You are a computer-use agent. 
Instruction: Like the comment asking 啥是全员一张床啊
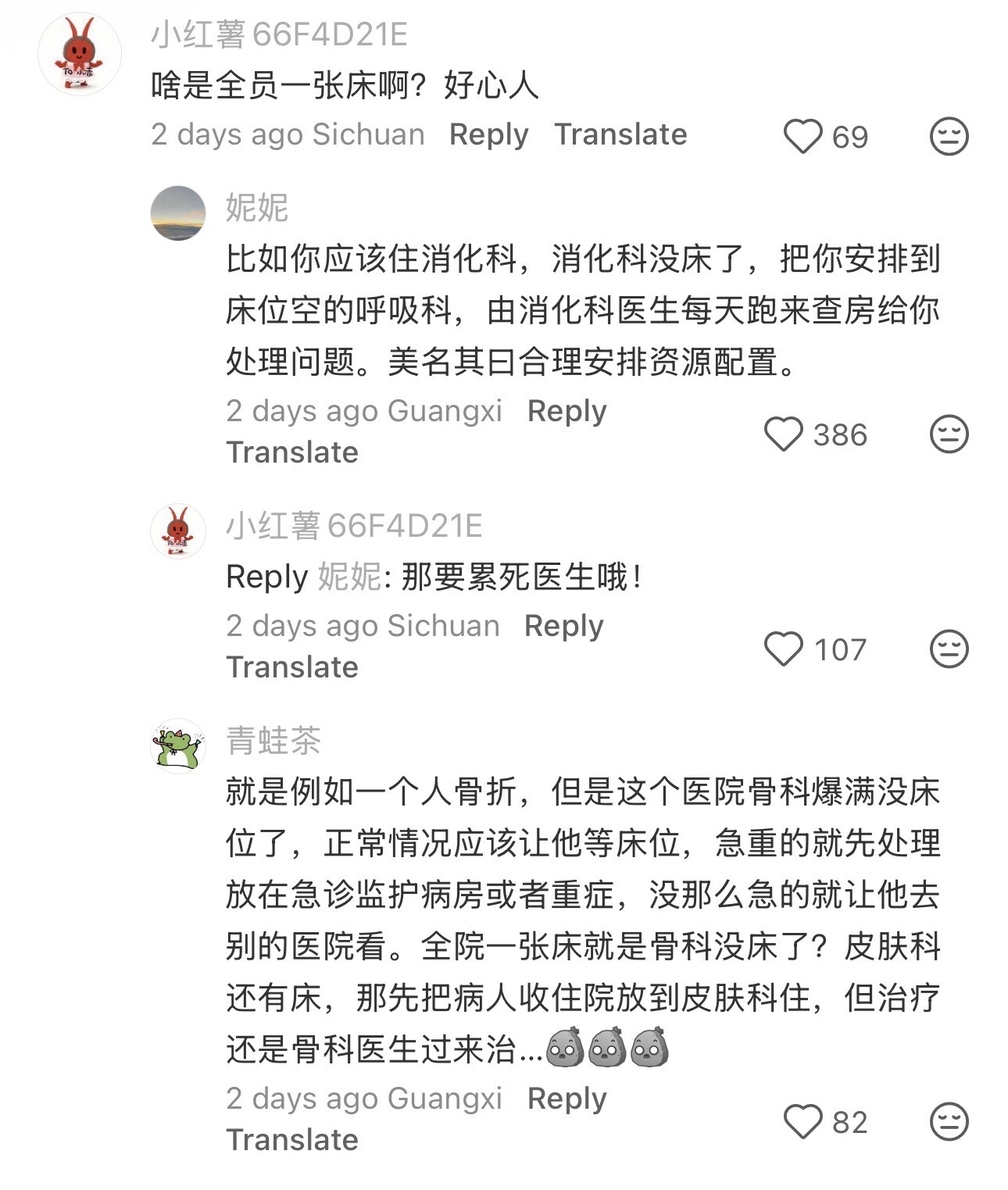[x=802, y=137]
